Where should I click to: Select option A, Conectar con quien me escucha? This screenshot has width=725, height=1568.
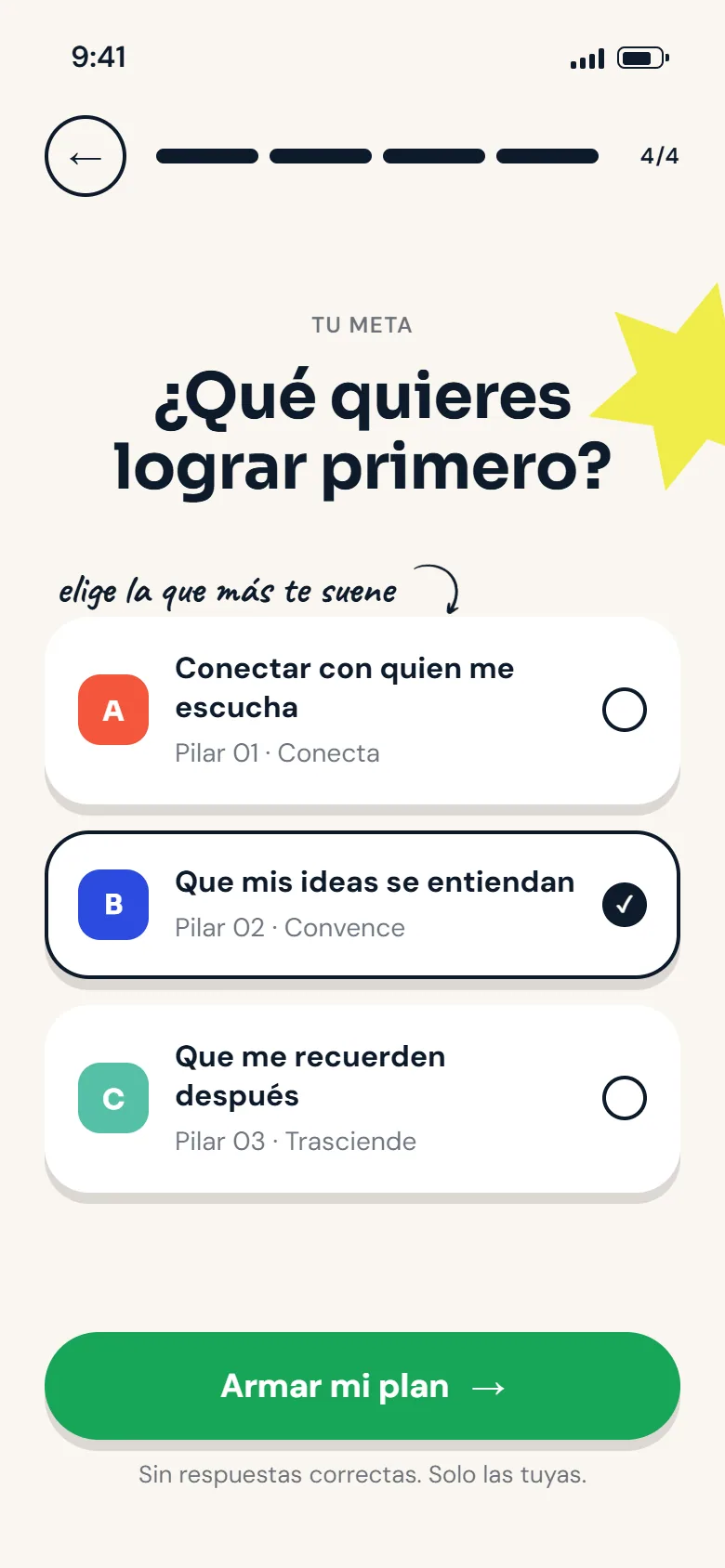(x=362, y=711)
